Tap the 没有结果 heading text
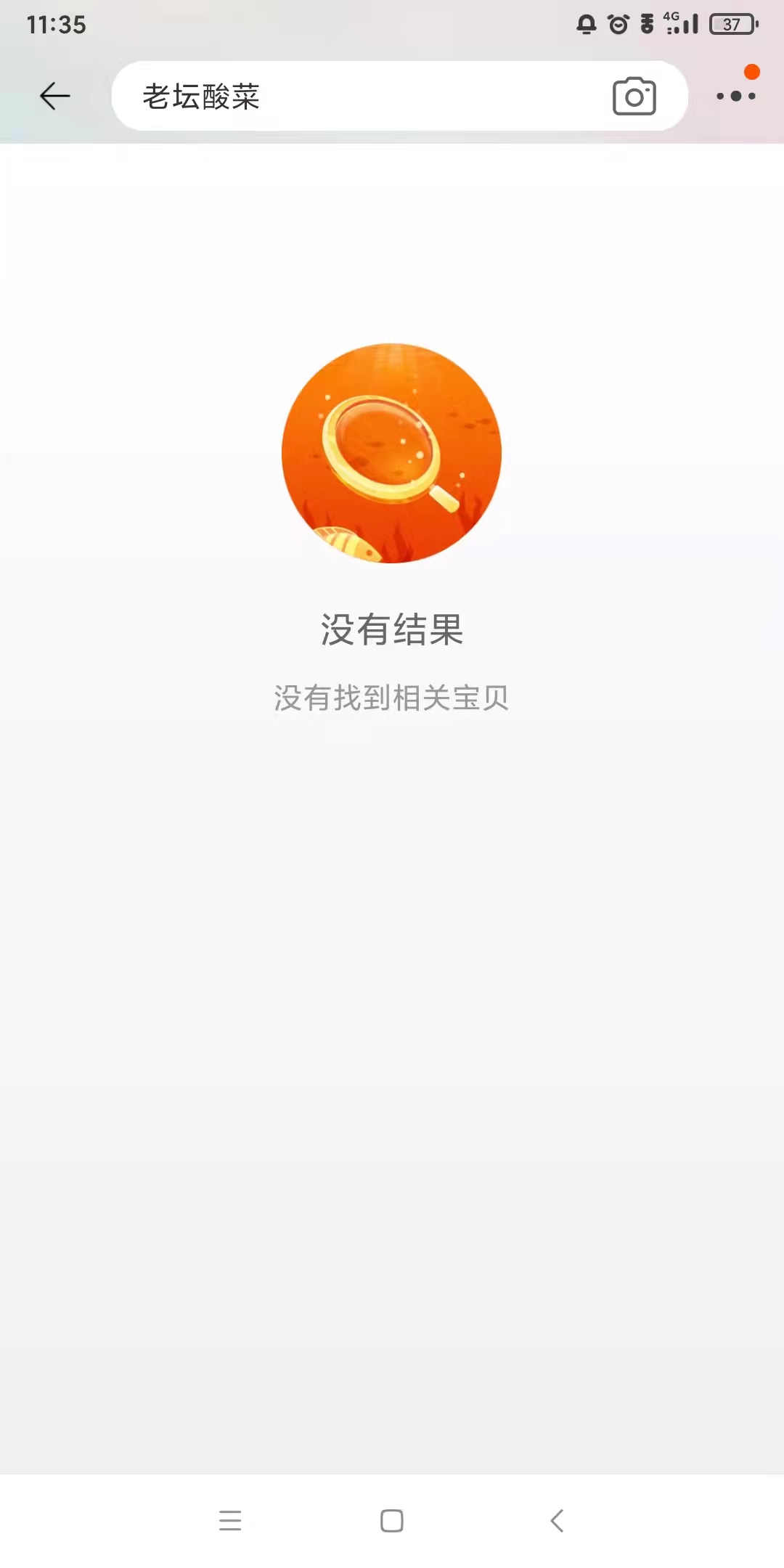784x1568 pixels. (392, 629)
